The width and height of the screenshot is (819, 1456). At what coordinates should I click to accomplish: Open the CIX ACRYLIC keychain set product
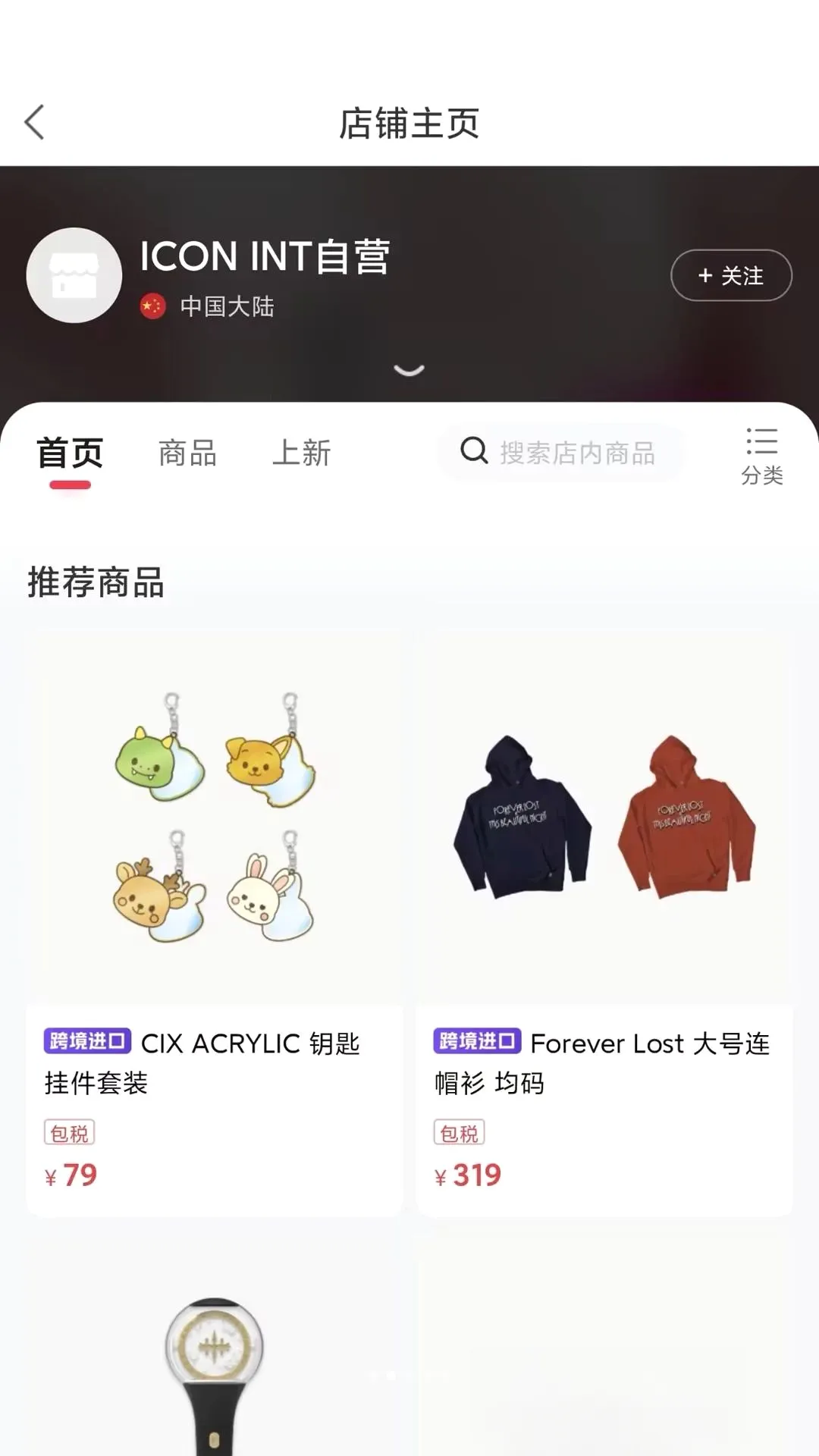215,923
